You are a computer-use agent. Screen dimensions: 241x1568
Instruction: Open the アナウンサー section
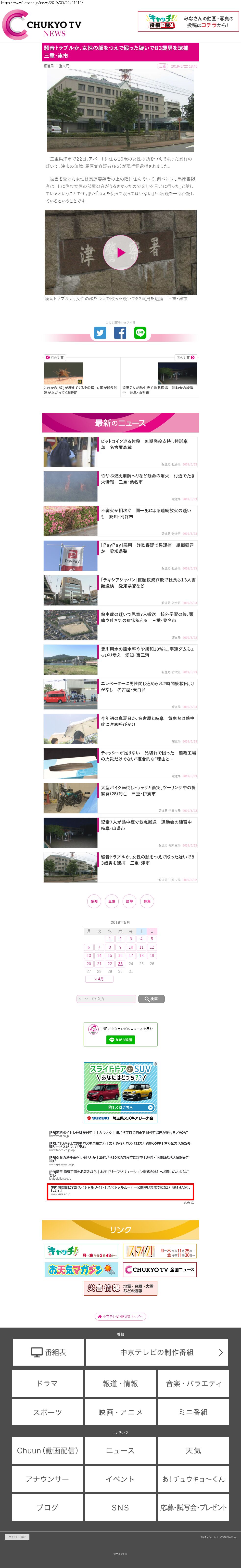tap(47, 1478)
